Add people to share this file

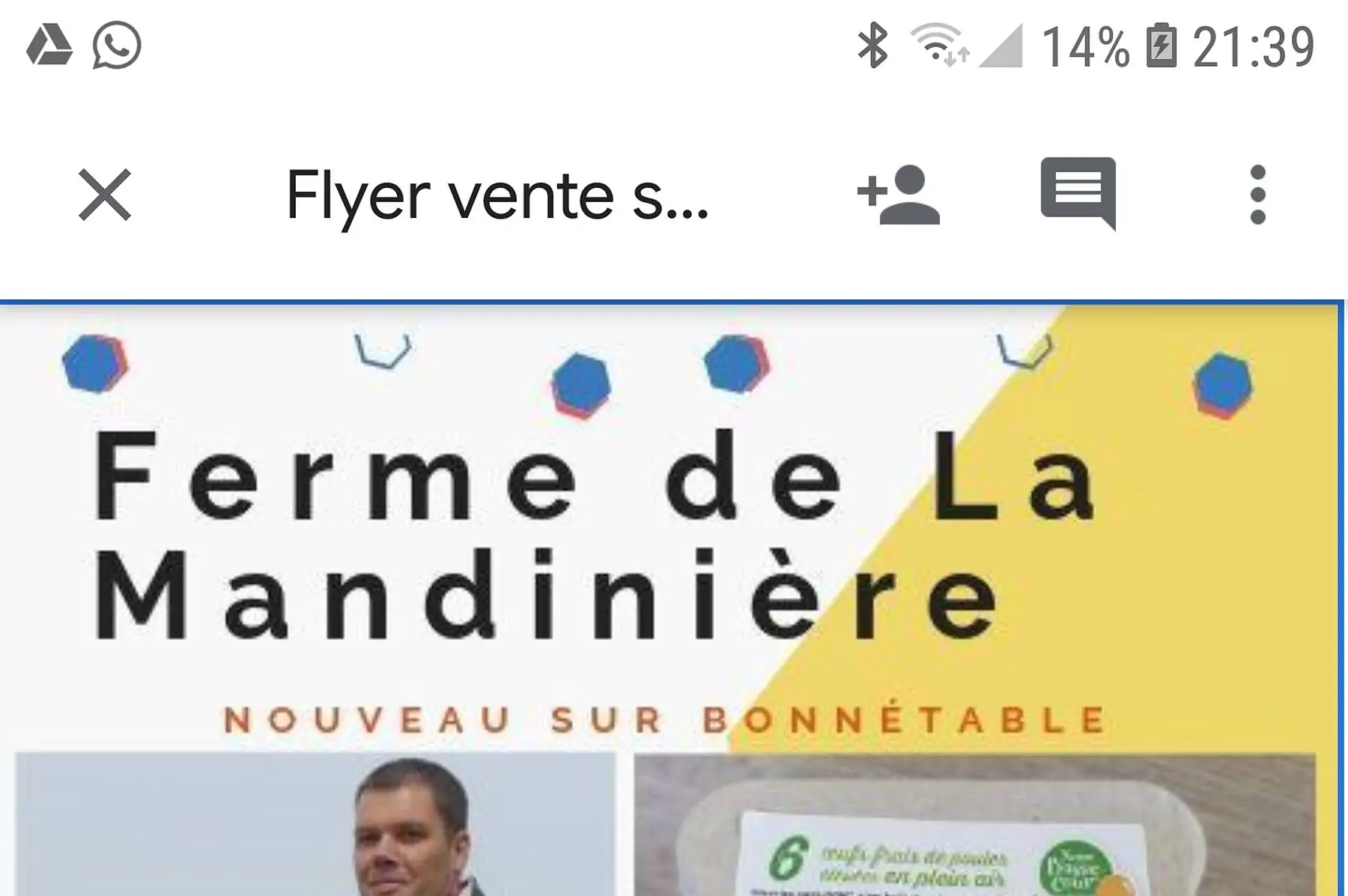(899, 195)
